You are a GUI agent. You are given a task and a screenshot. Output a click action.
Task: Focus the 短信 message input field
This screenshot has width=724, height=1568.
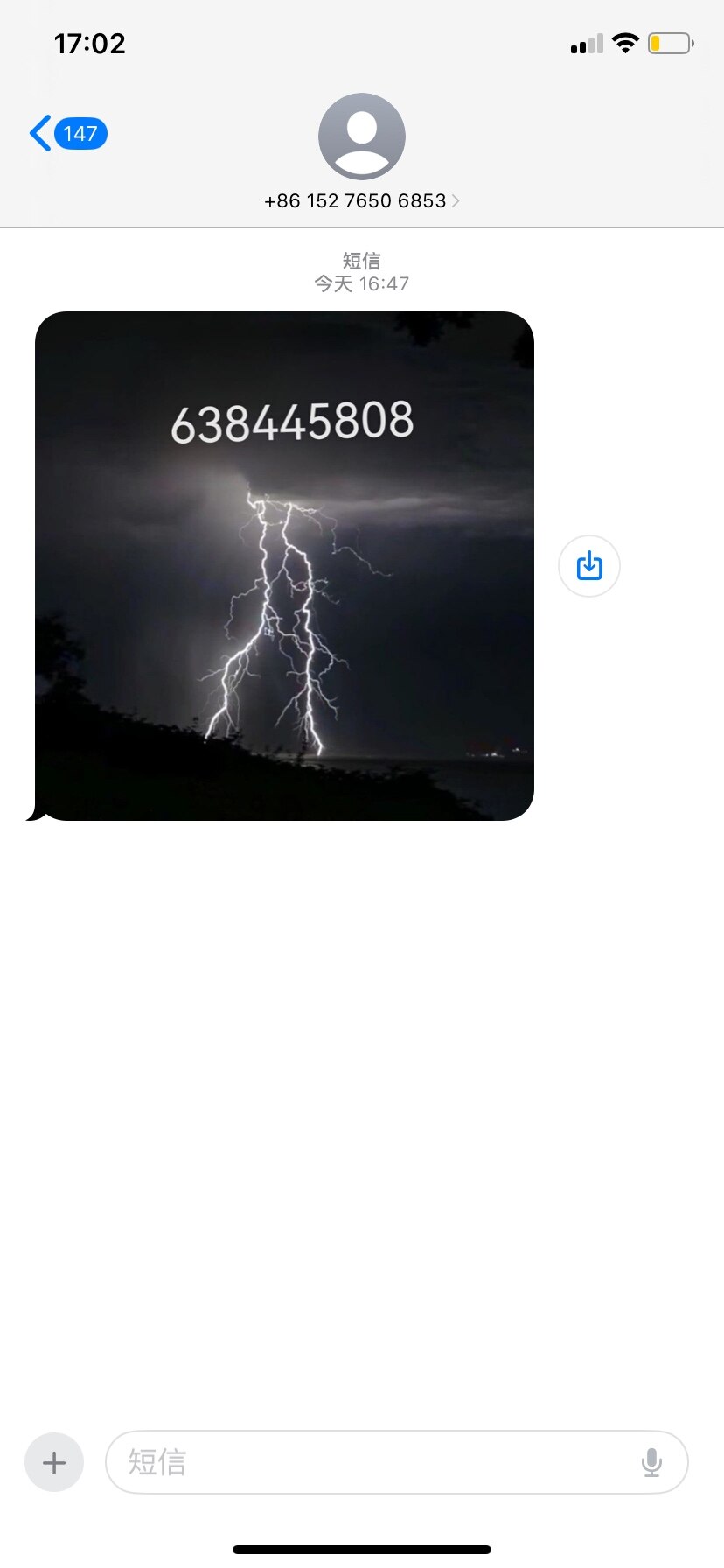coord(367,1462)
